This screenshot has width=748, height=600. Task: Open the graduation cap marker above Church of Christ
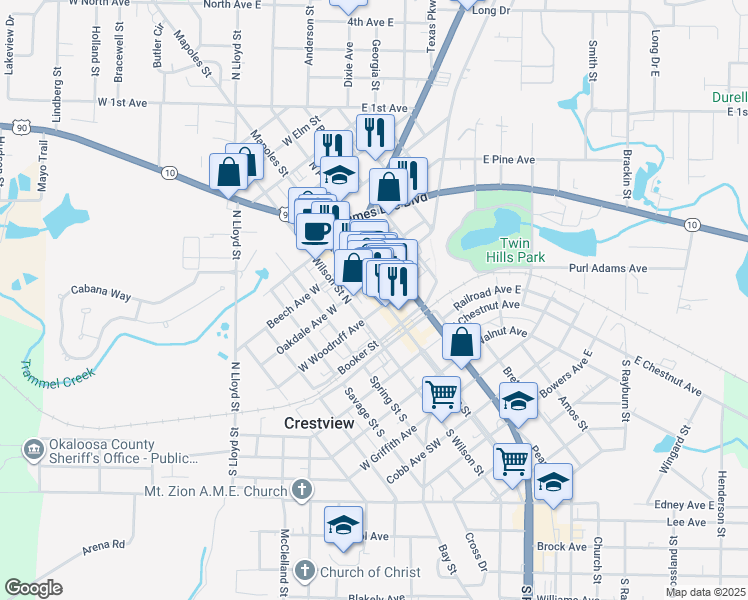coord(342,525)
